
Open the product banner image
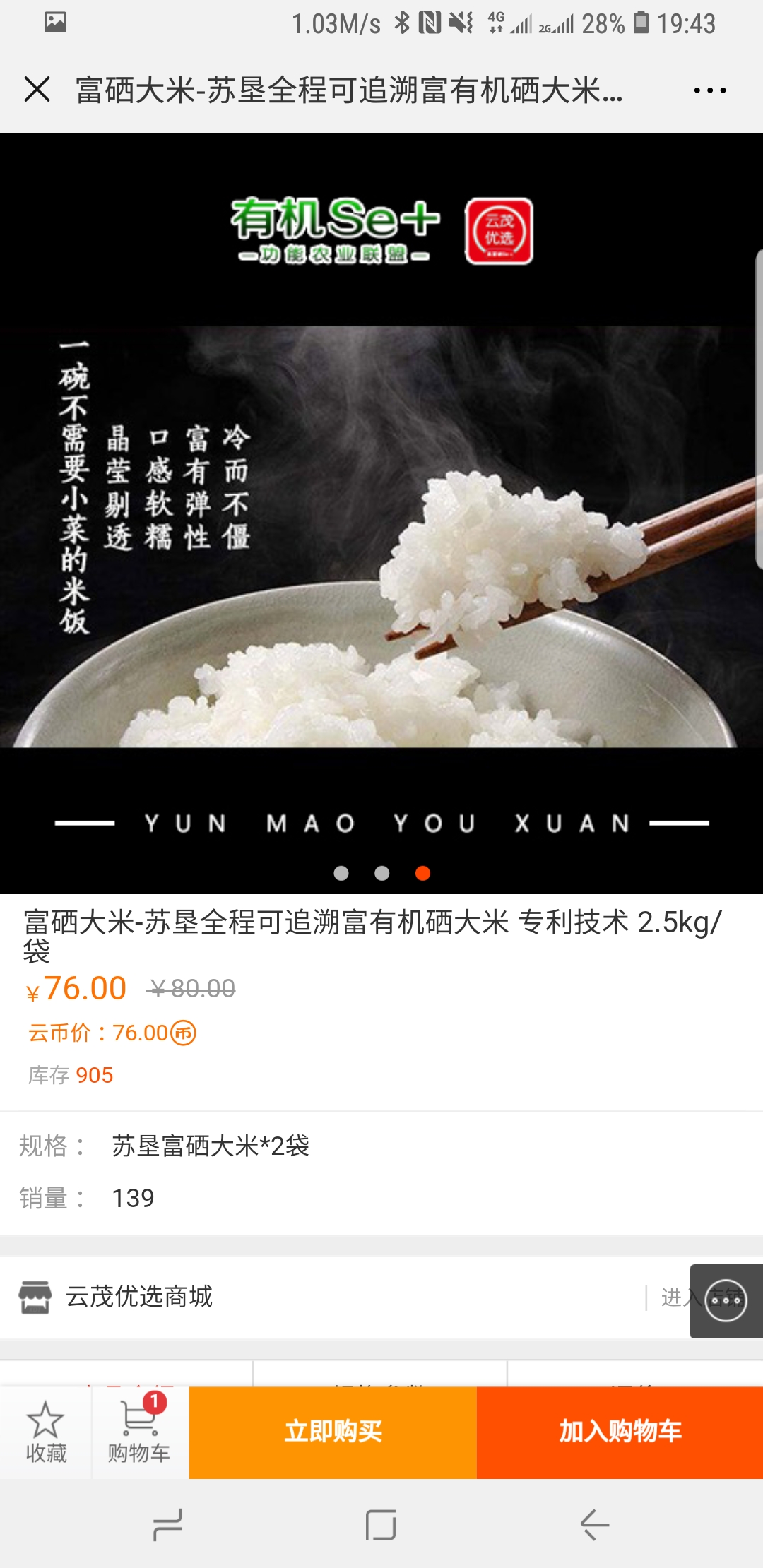pyautogui.click(x=381, y=513)
